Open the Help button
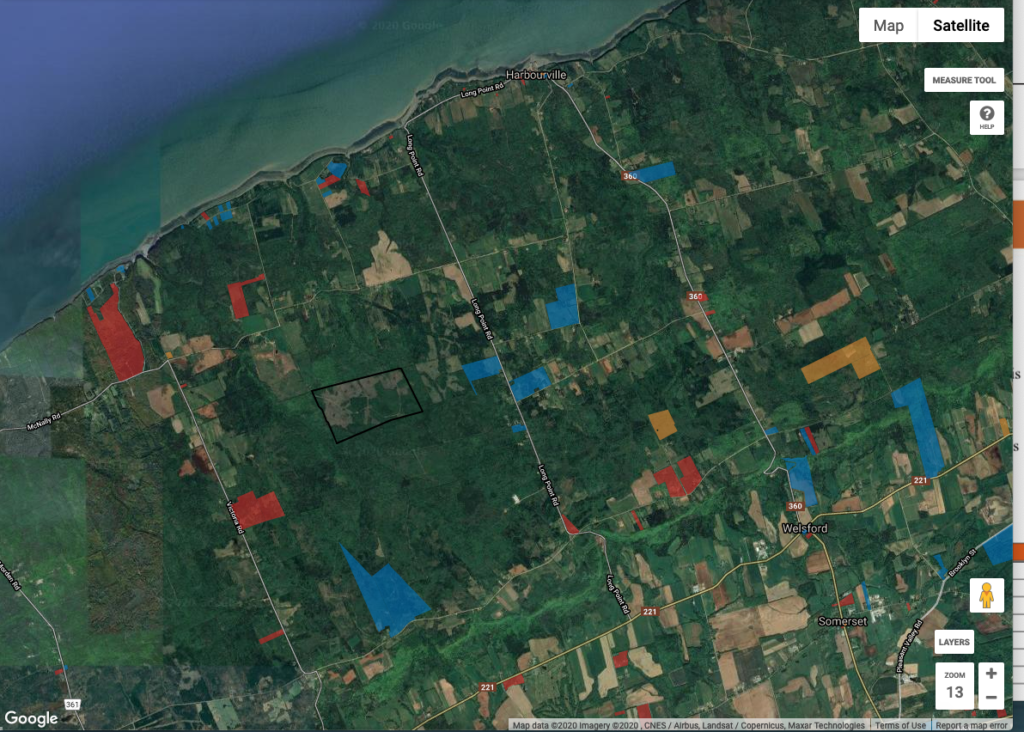1024x732 pixels. click(987, 117)
